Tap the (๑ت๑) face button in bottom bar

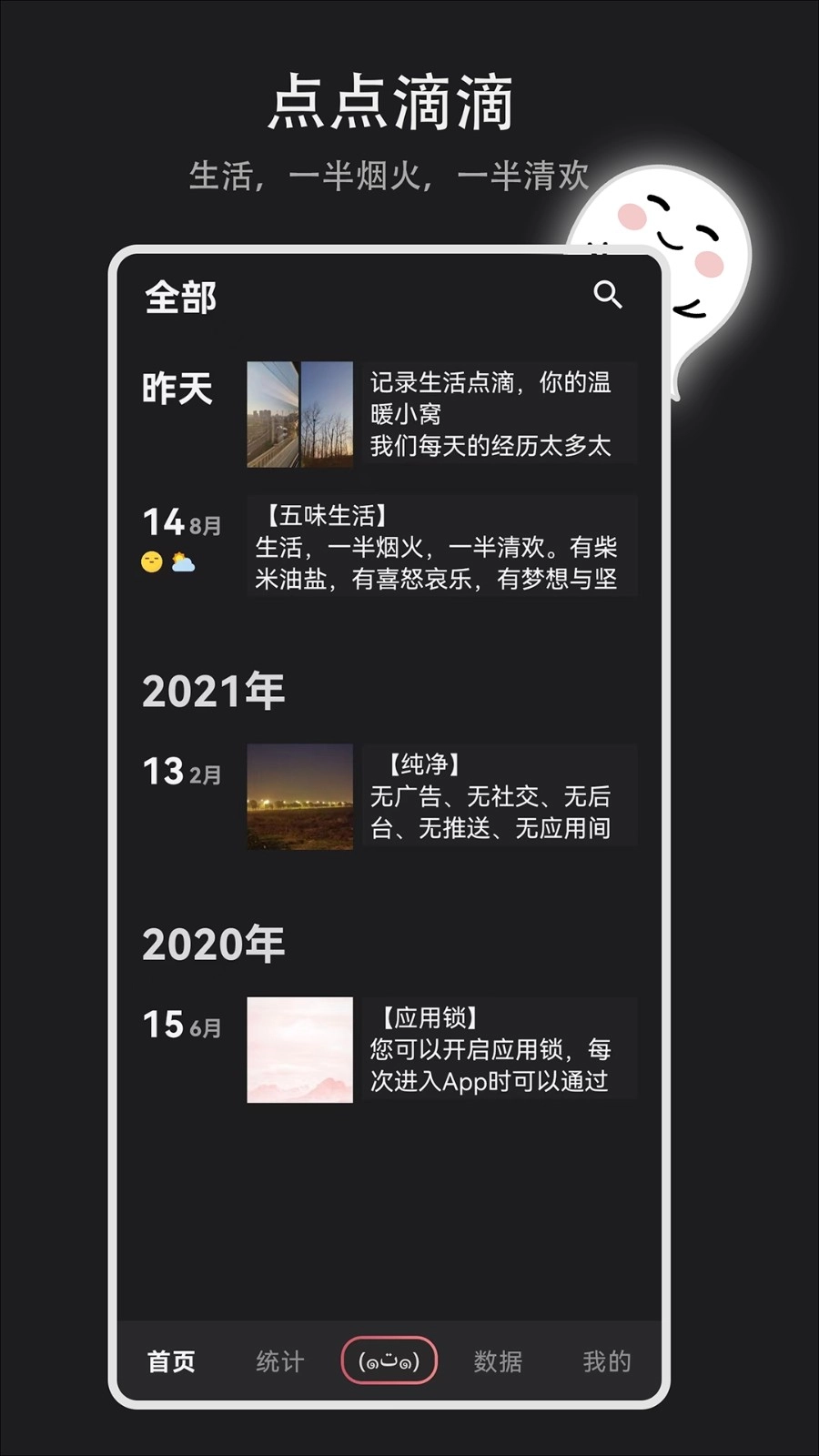click(389, 1360)
